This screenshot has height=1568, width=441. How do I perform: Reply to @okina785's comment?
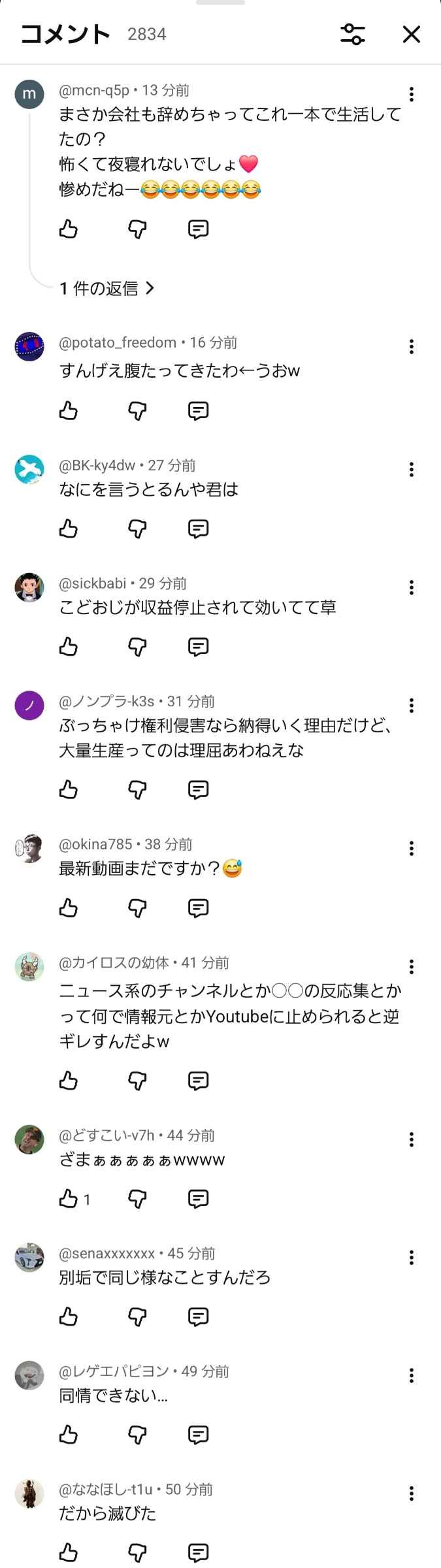[x=198, y=907]
